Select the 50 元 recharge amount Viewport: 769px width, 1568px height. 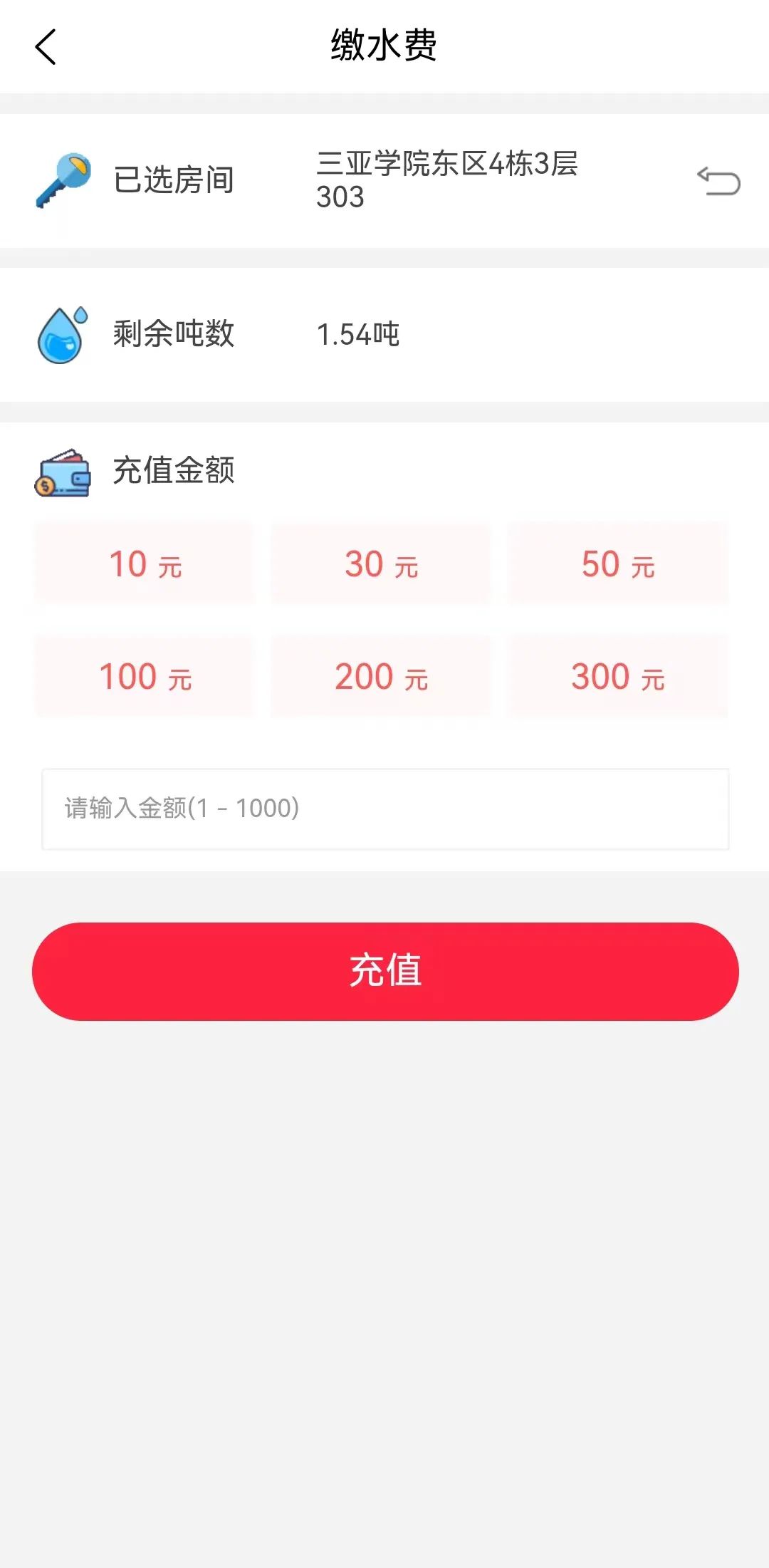click(x=618, y=563)
